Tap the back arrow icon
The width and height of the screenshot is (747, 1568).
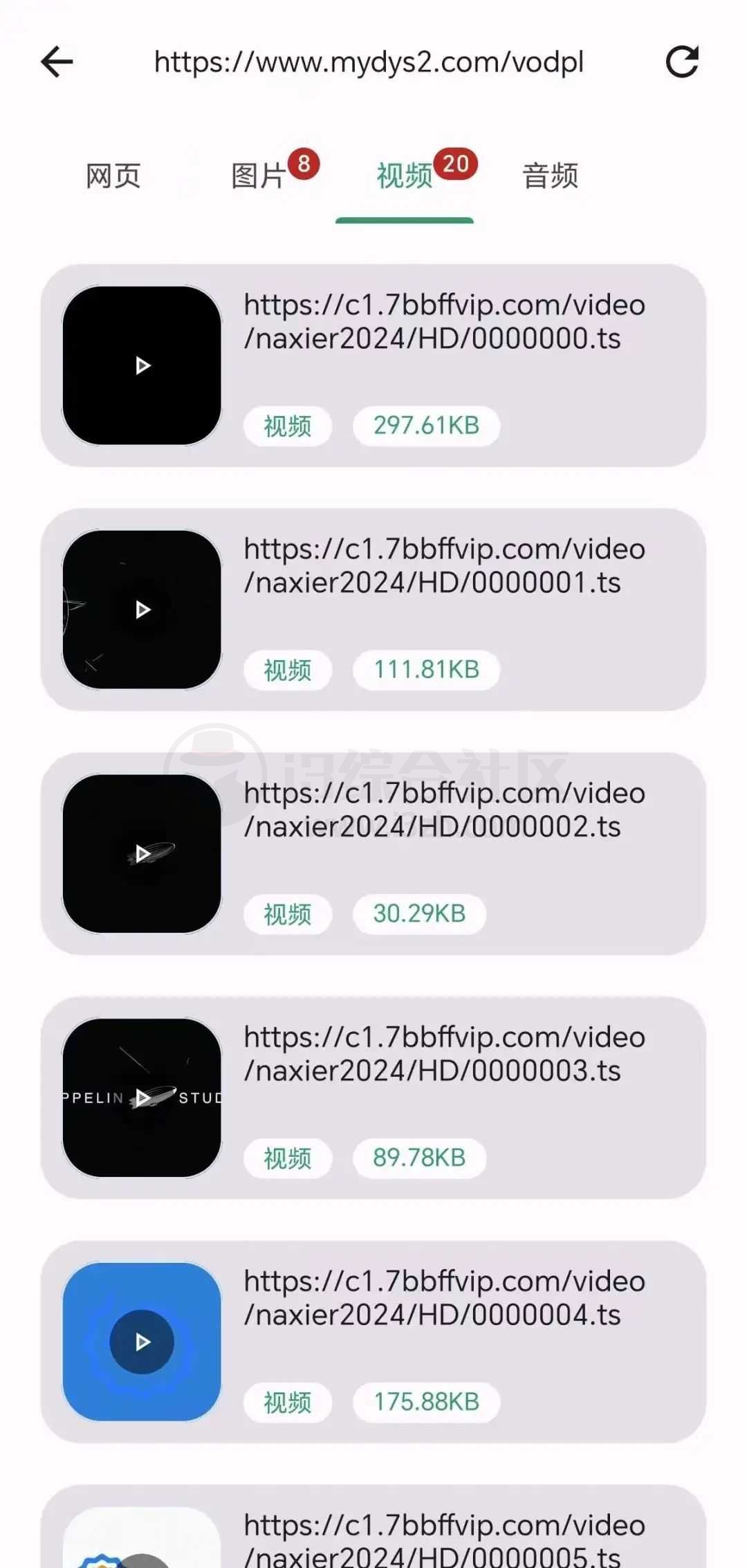pyautogui.click(x=57, y=61)
